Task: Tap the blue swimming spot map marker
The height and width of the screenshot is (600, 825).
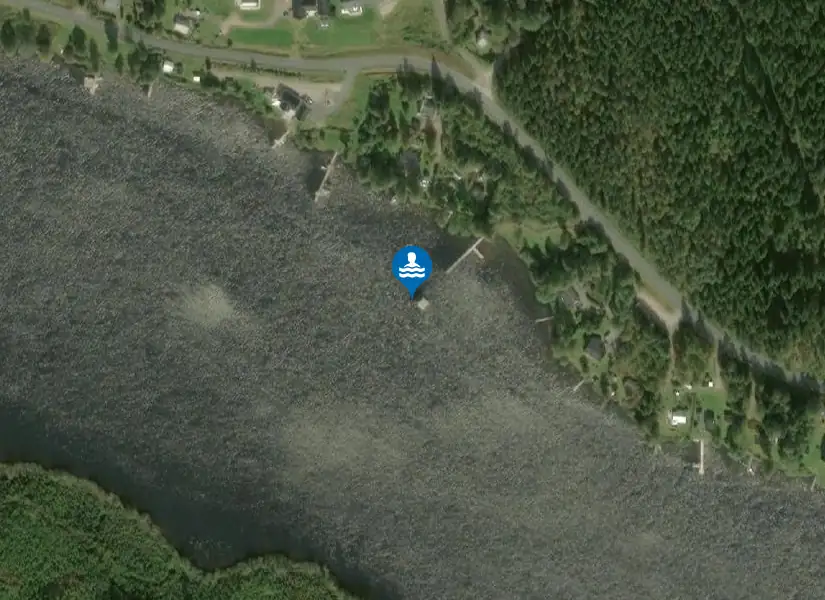Action: [x=411, y=268]
